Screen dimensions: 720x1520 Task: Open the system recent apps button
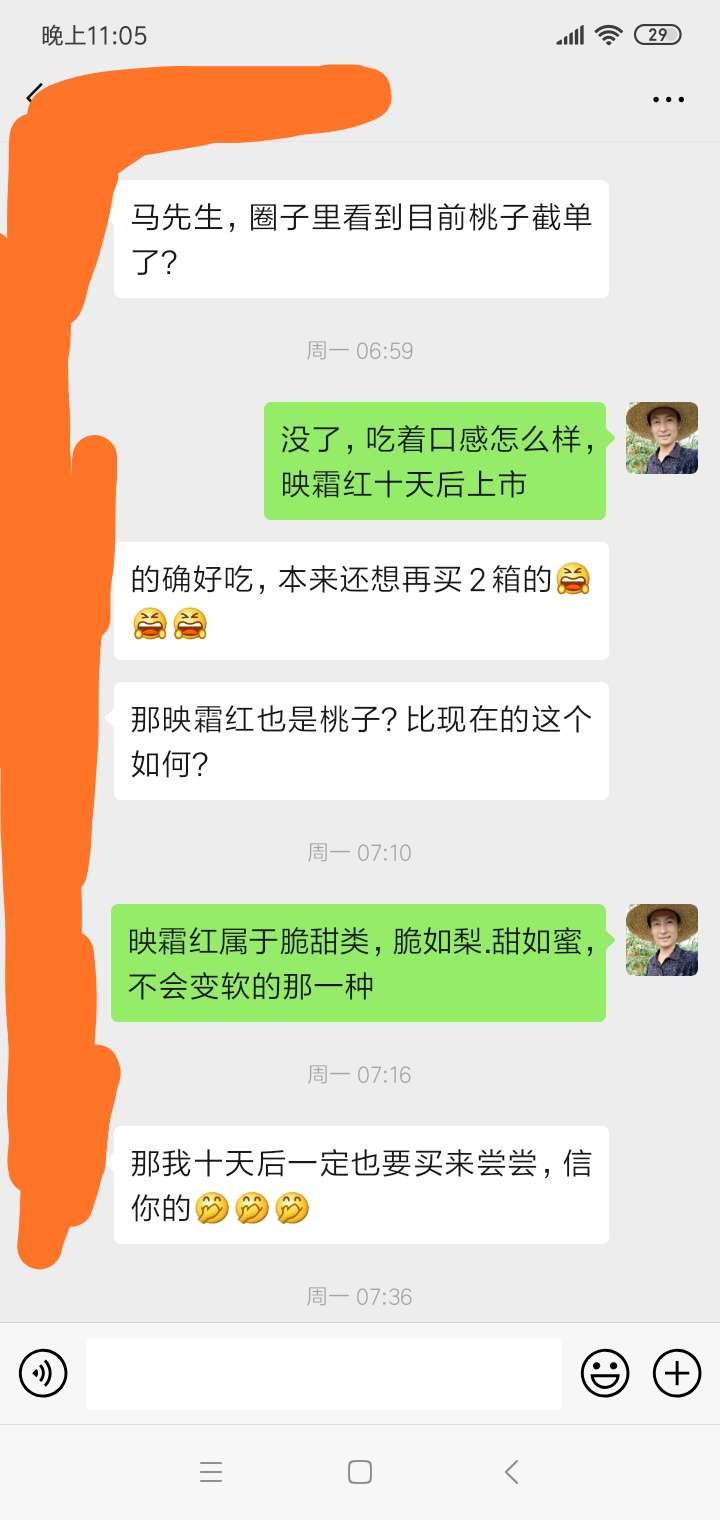210,1472
